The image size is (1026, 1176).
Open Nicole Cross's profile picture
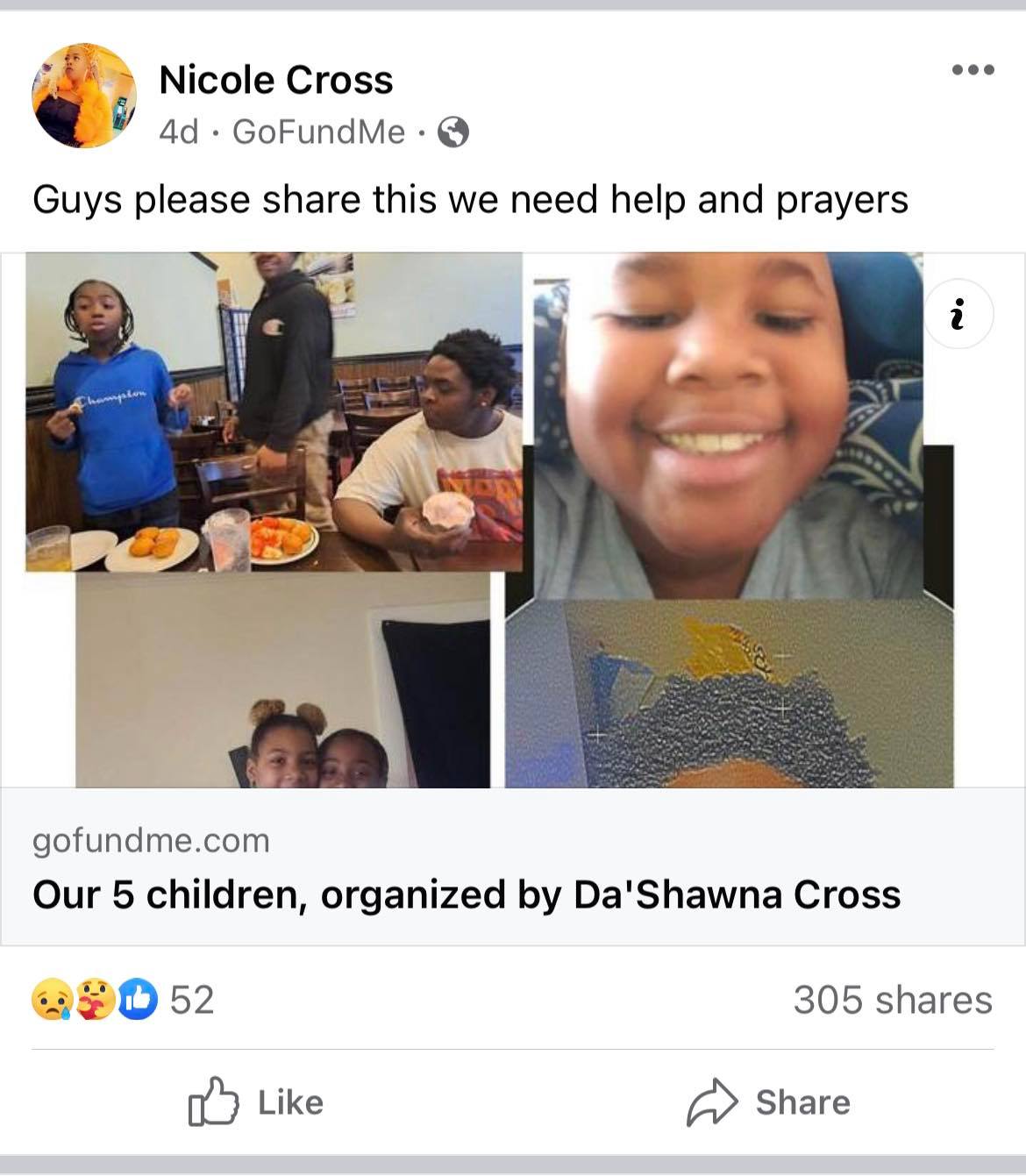point(84,96)
